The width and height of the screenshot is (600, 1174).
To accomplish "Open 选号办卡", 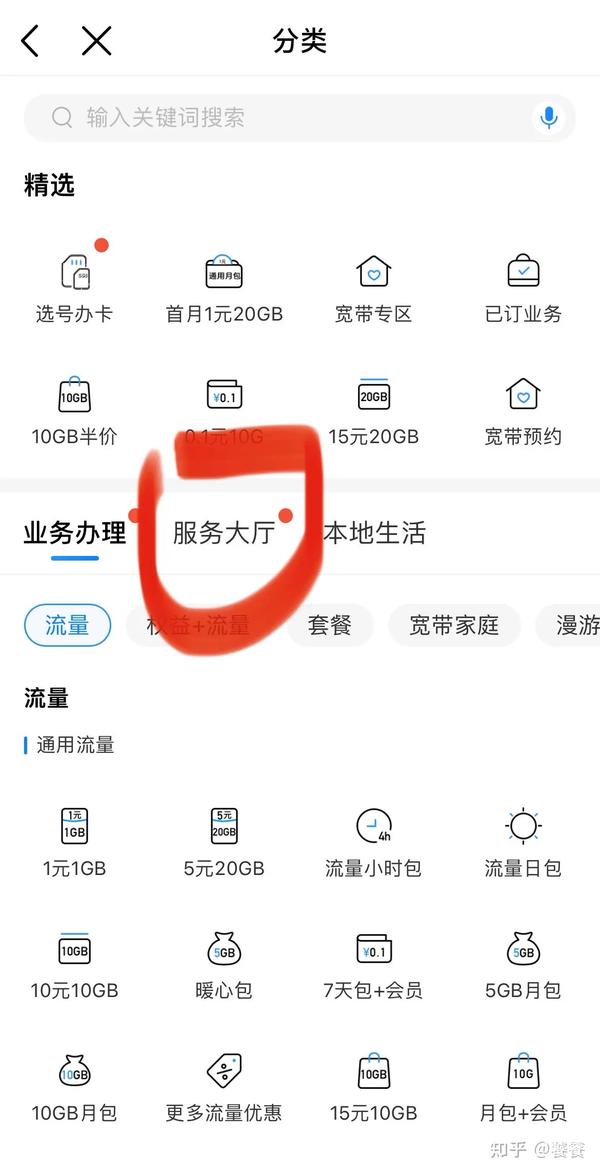I will tap(74, 289).
